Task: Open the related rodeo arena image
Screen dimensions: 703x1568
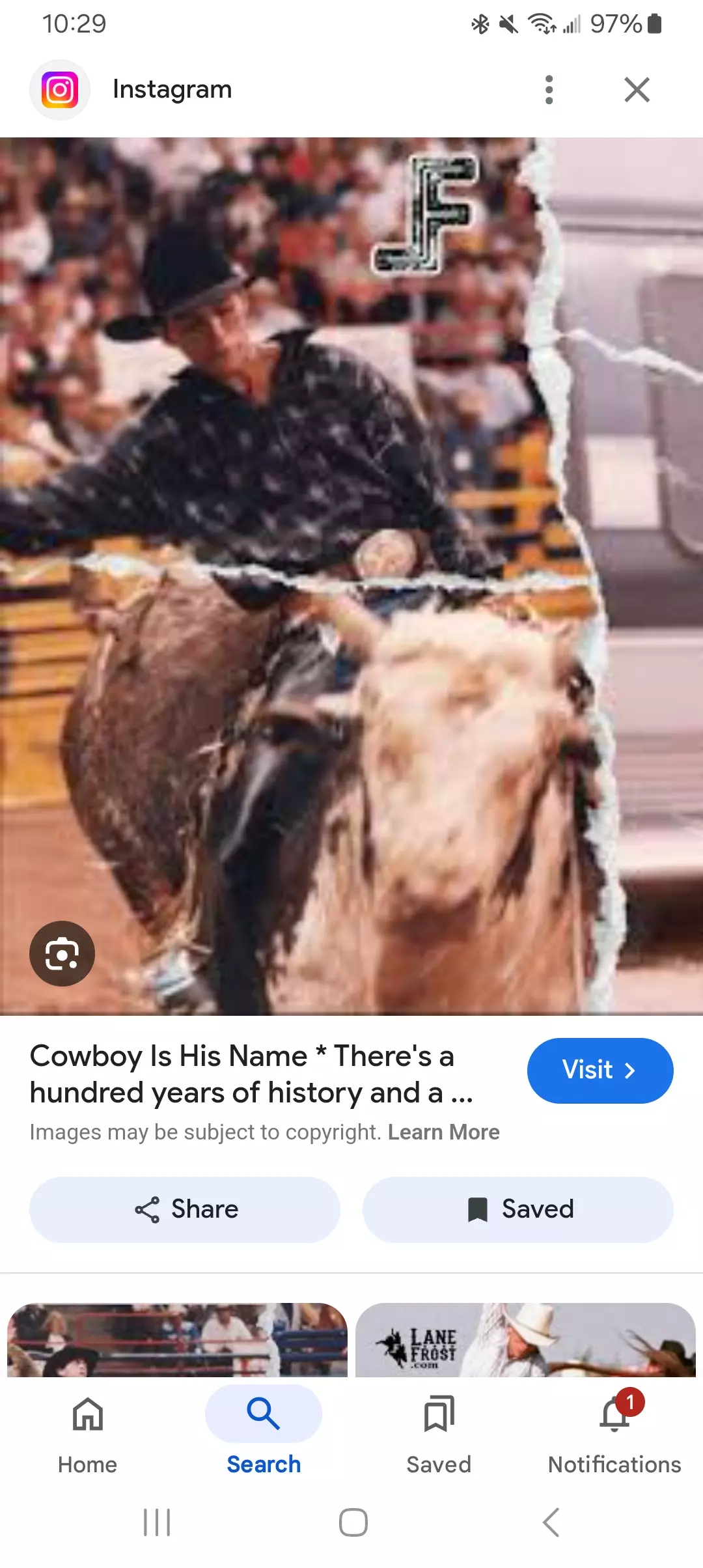Action: 177,1340
